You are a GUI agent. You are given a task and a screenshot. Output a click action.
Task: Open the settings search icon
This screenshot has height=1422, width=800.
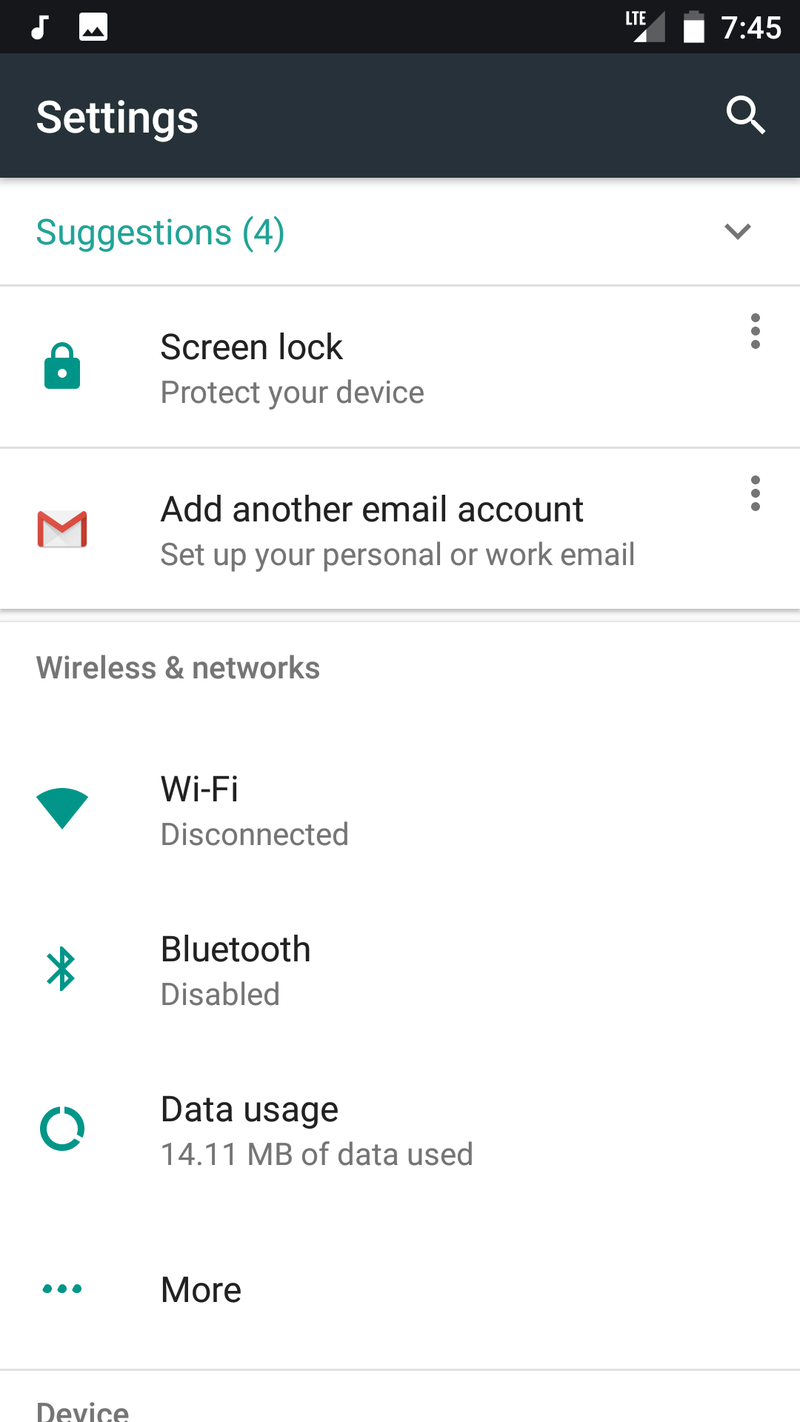click(x=745, y=116)
